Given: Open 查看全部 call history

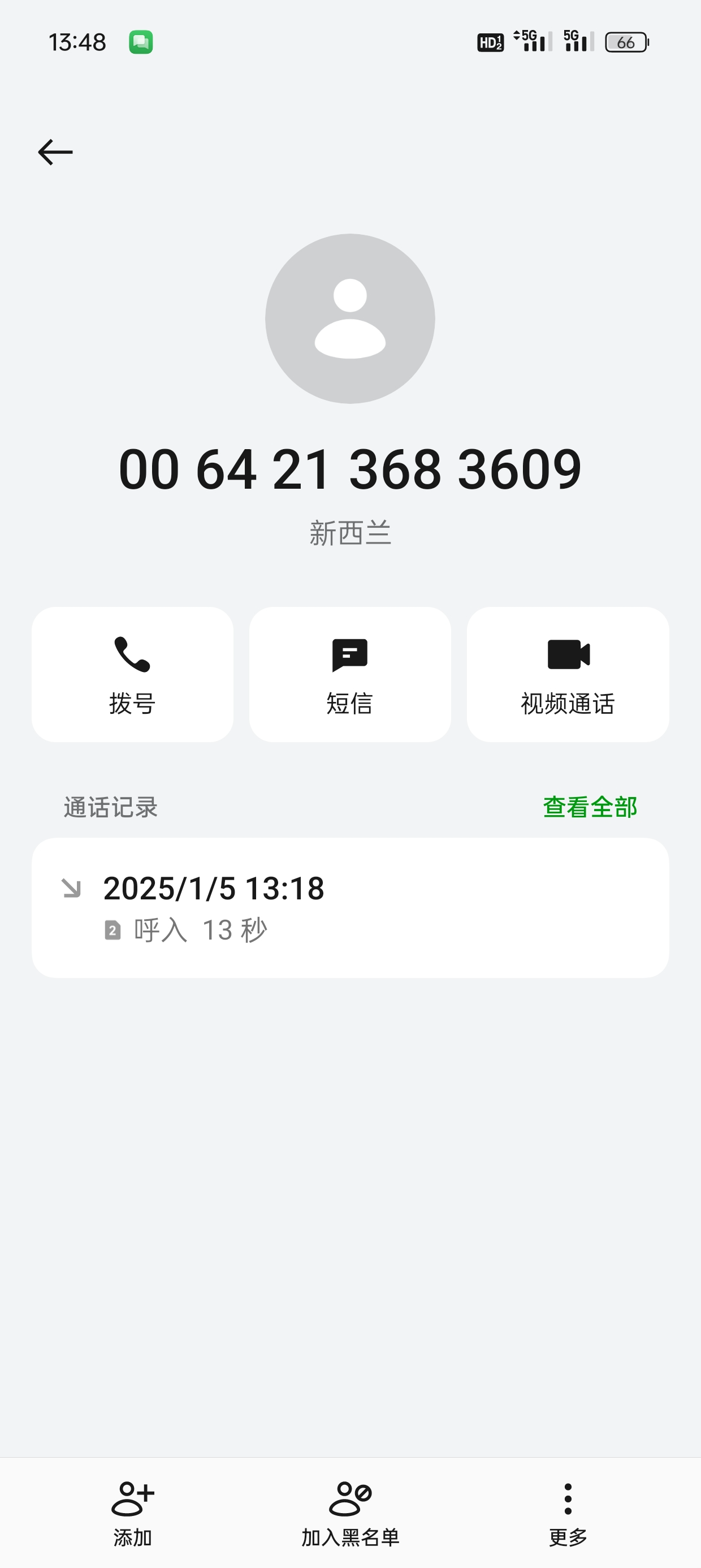Looking at the screenshot, I should 590,807.
